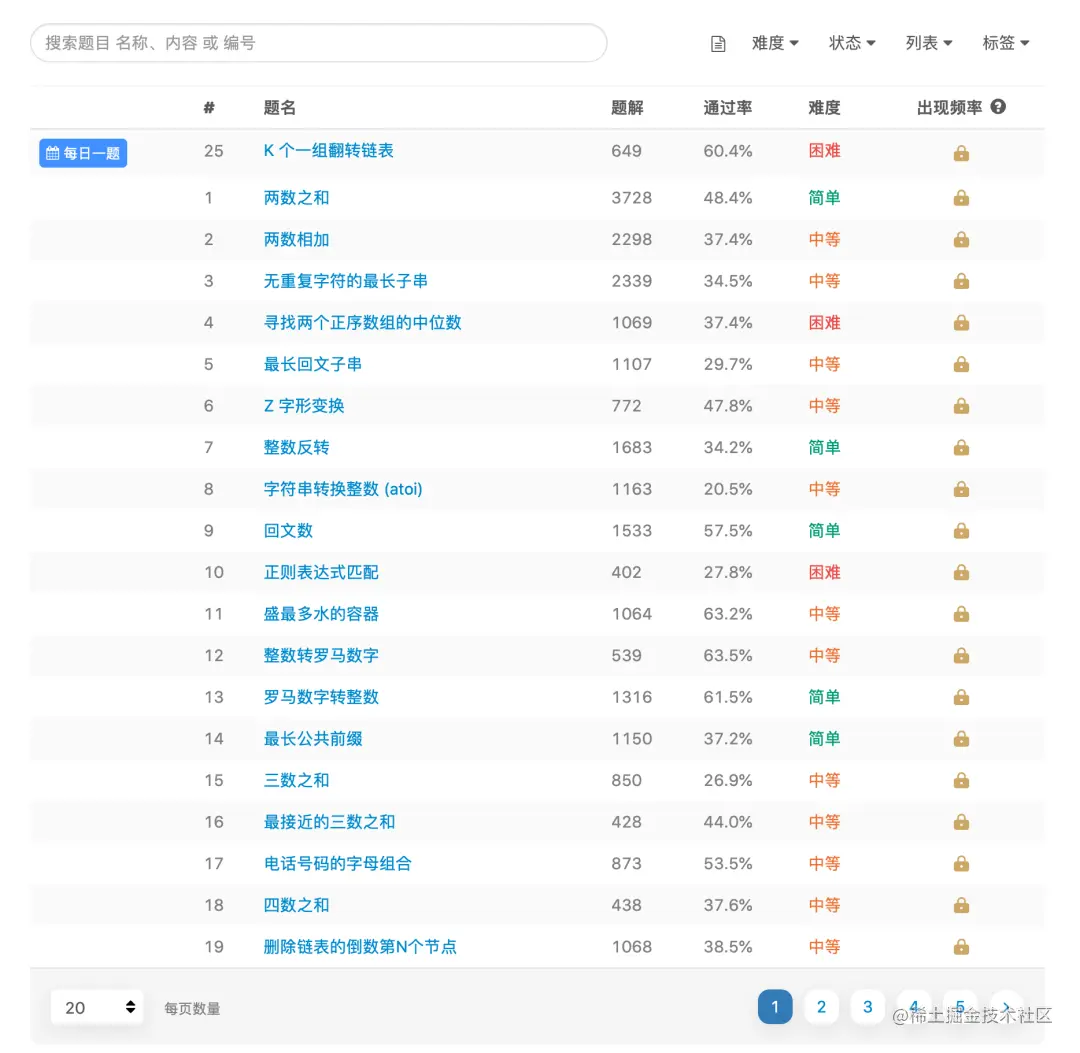Open 正则表达式匹配 problem

(x=321, y=572)
